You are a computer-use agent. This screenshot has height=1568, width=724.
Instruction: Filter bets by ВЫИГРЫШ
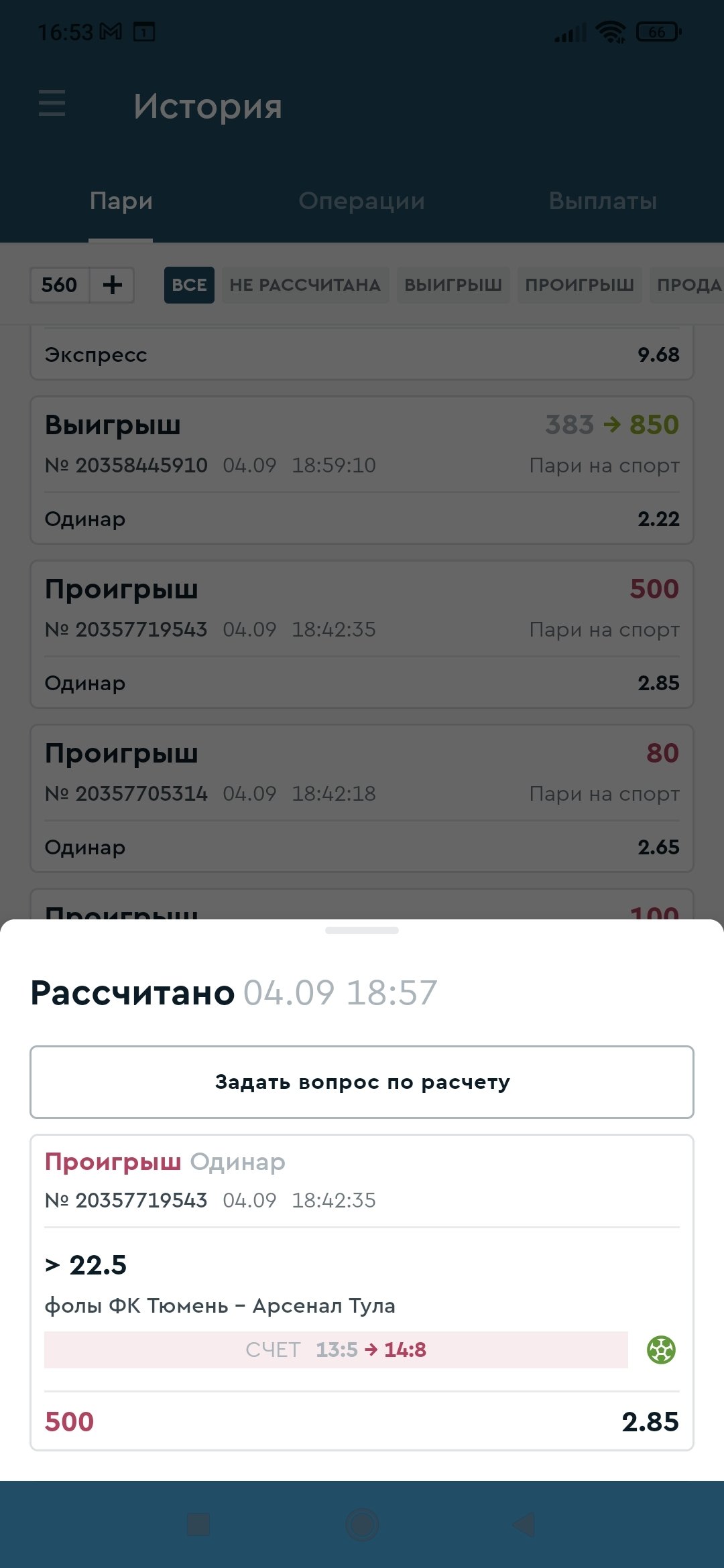[453, 285]
